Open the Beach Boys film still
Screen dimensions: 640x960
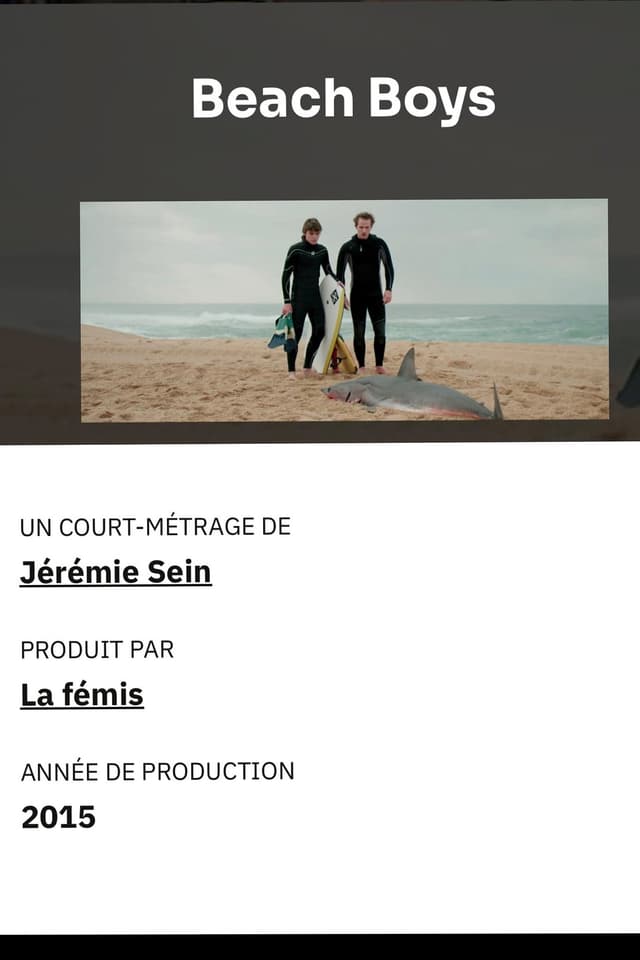344,310
